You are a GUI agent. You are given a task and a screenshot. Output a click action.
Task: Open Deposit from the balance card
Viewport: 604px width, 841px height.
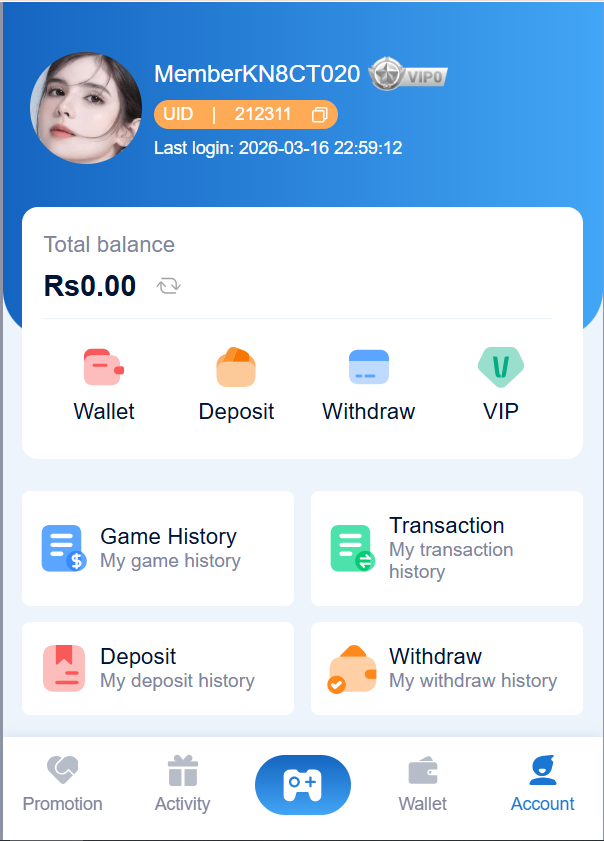(236, 384)
